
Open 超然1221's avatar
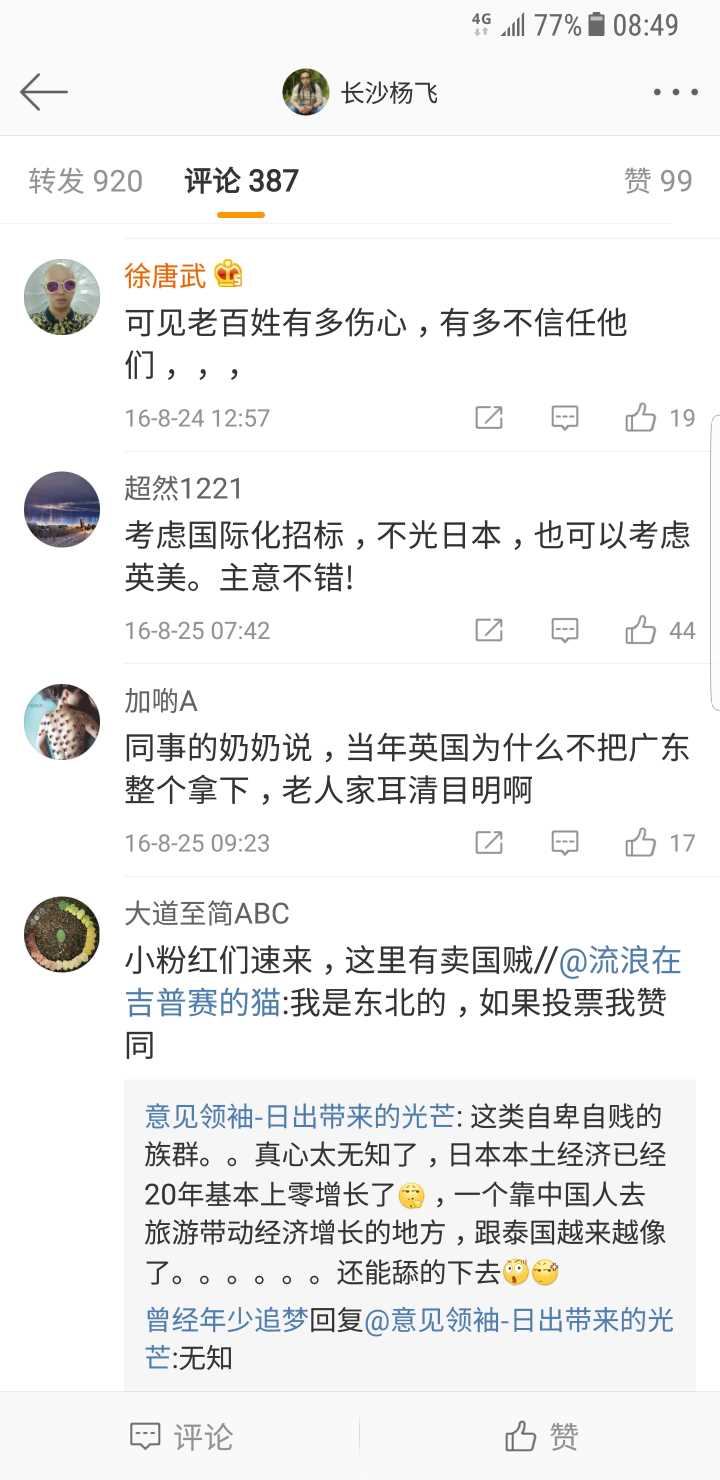click(62, 509)
